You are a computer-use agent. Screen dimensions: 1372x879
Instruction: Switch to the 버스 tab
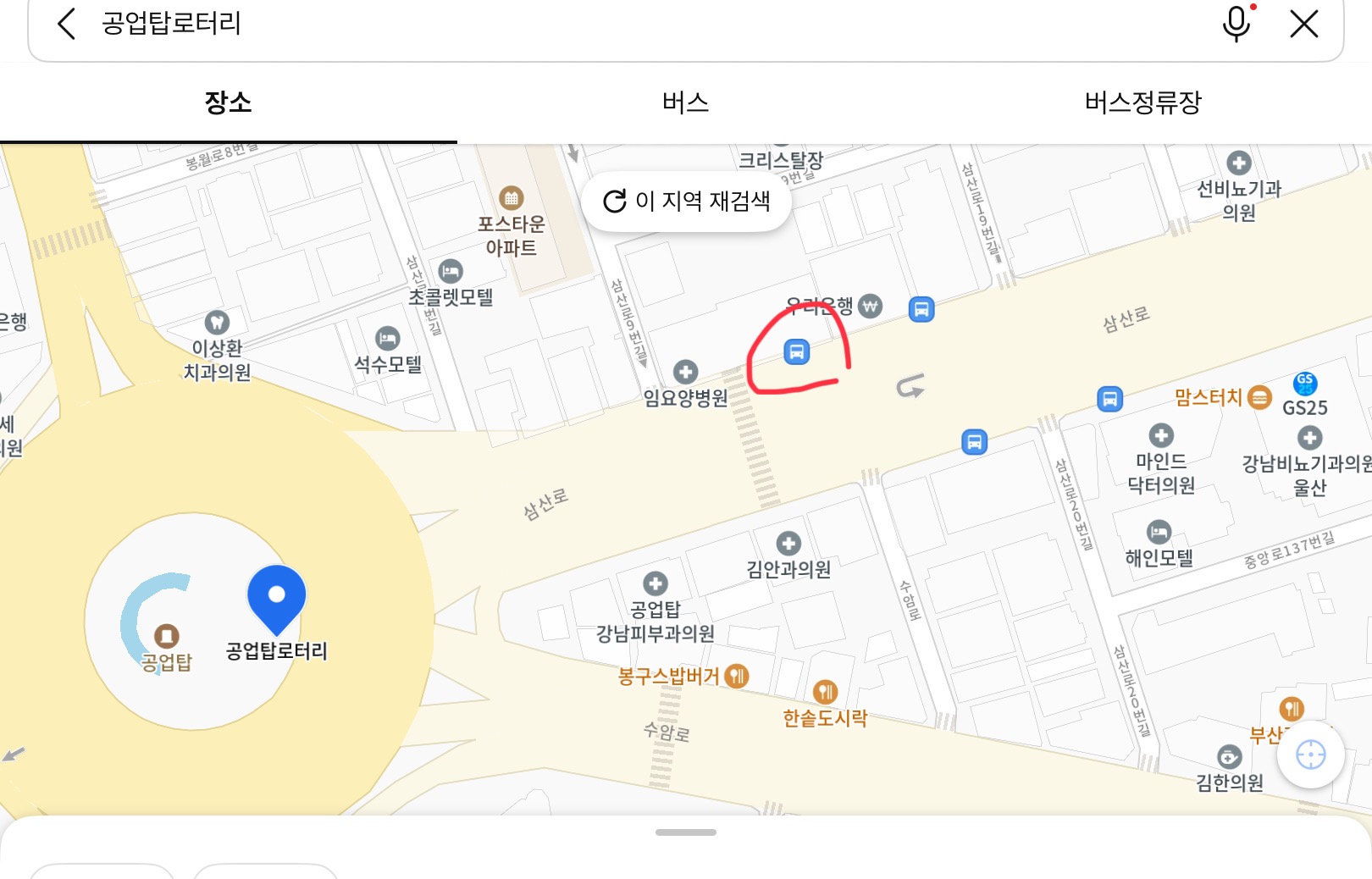[685, 102]
